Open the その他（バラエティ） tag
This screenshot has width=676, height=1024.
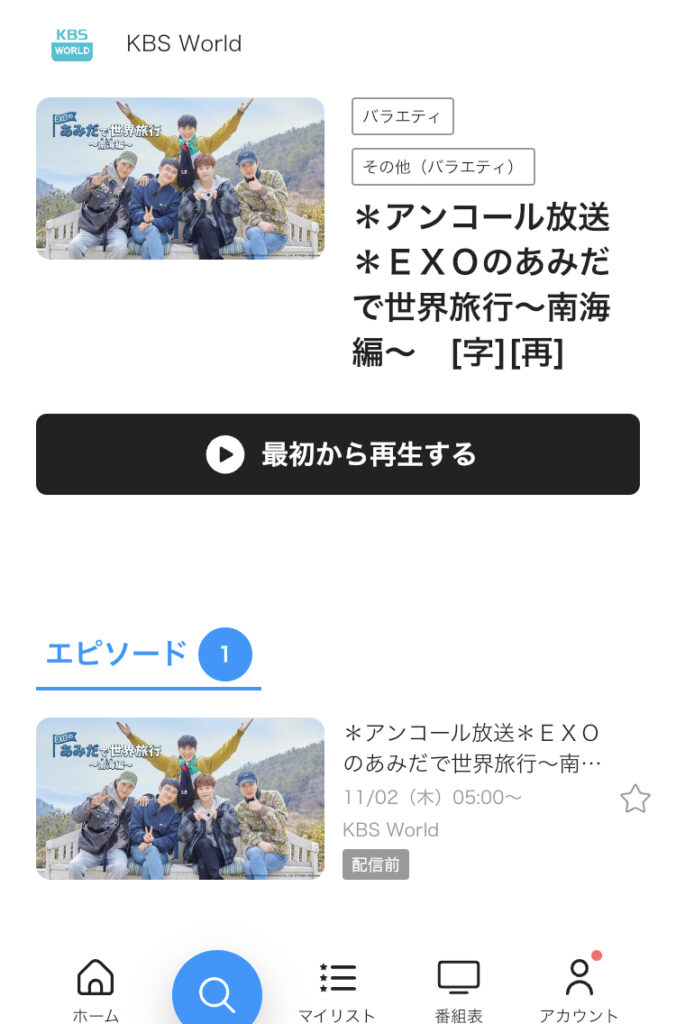(x=443, y=167)
